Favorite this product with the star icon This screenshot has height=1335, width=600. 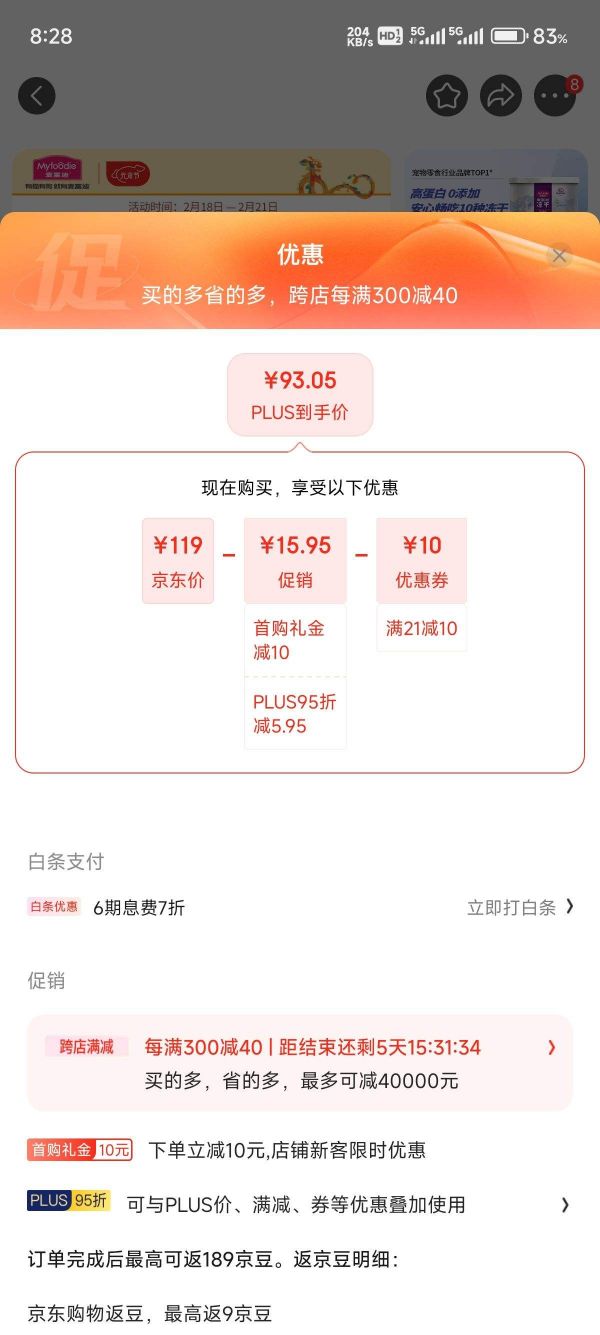(447, 96)
